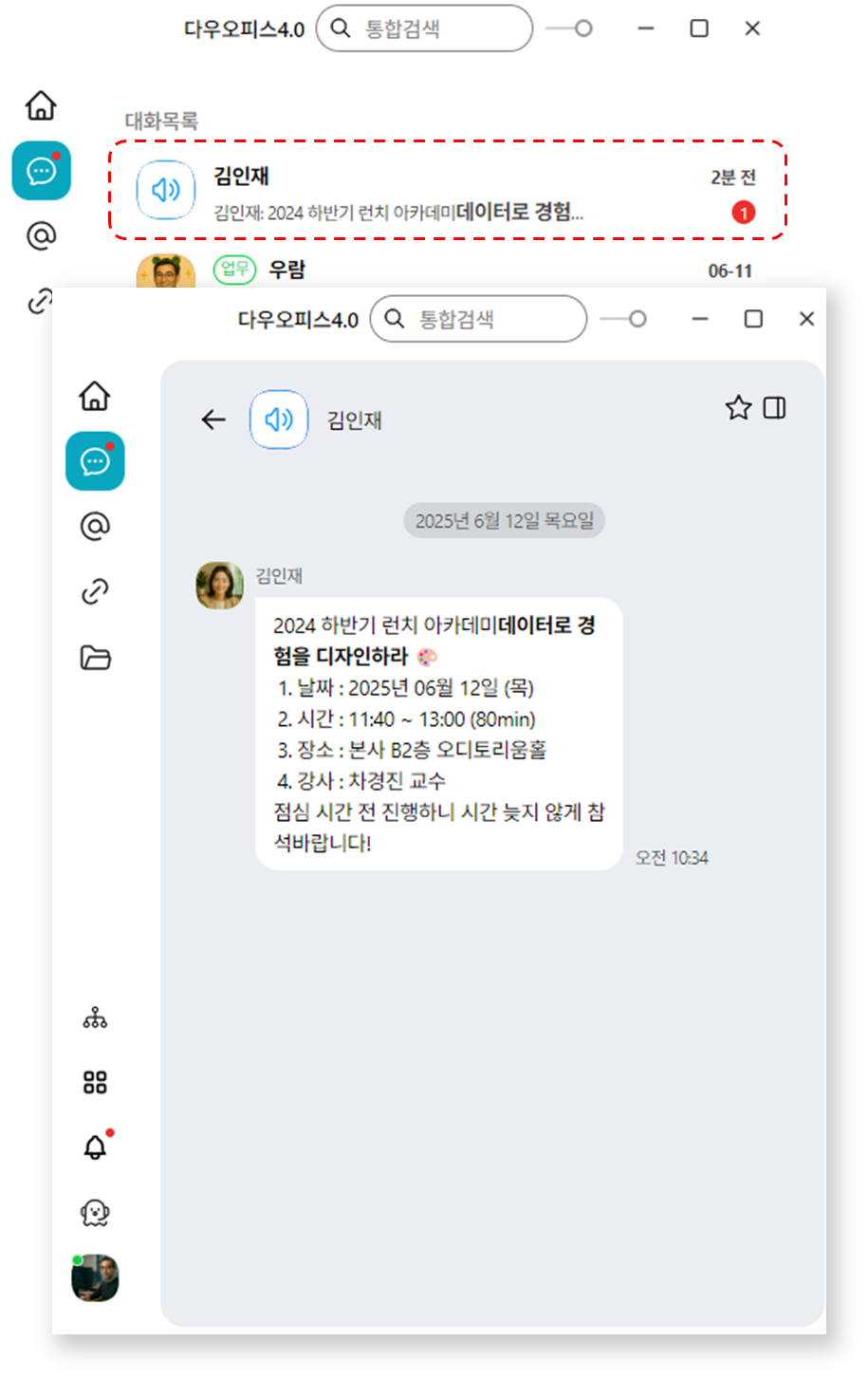Open the side panel of the chat room

[775, 408]
